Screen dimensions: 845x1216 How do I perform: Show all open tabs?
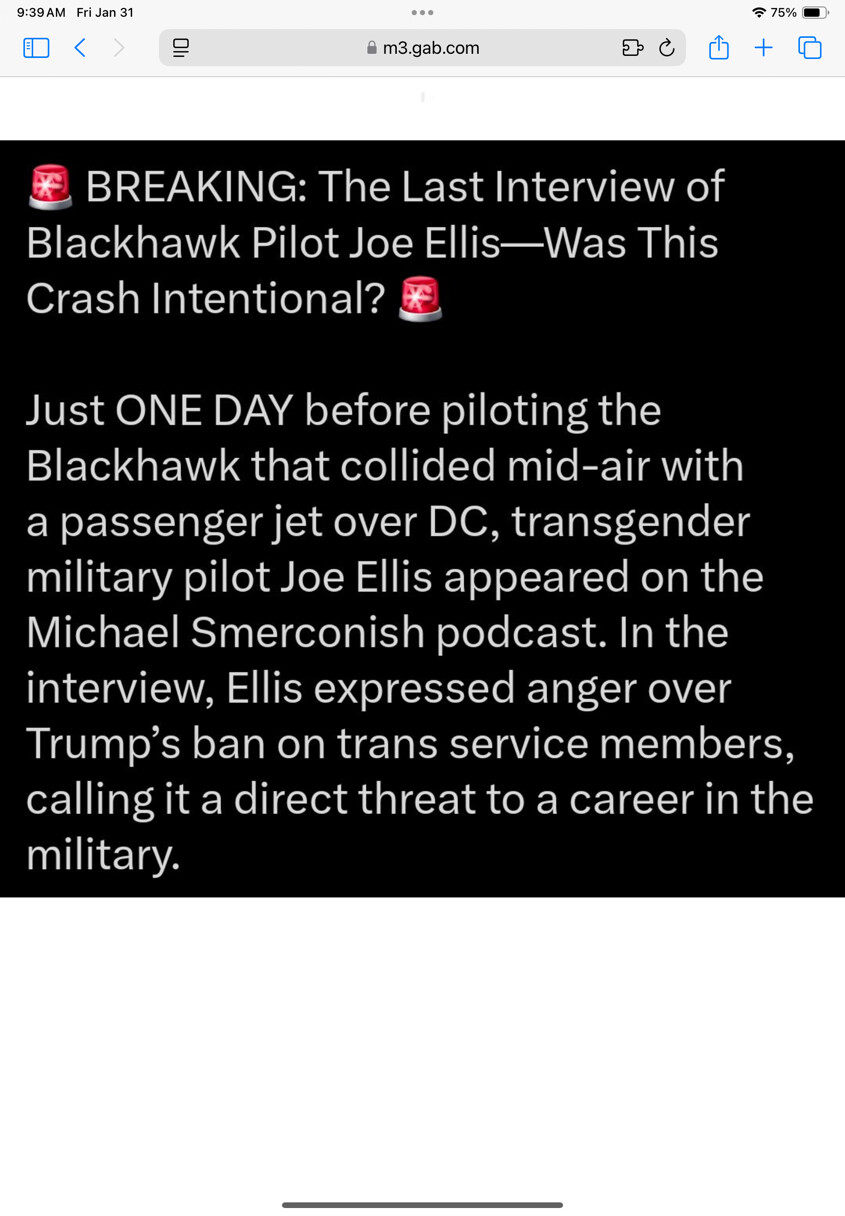click(809, 47)
